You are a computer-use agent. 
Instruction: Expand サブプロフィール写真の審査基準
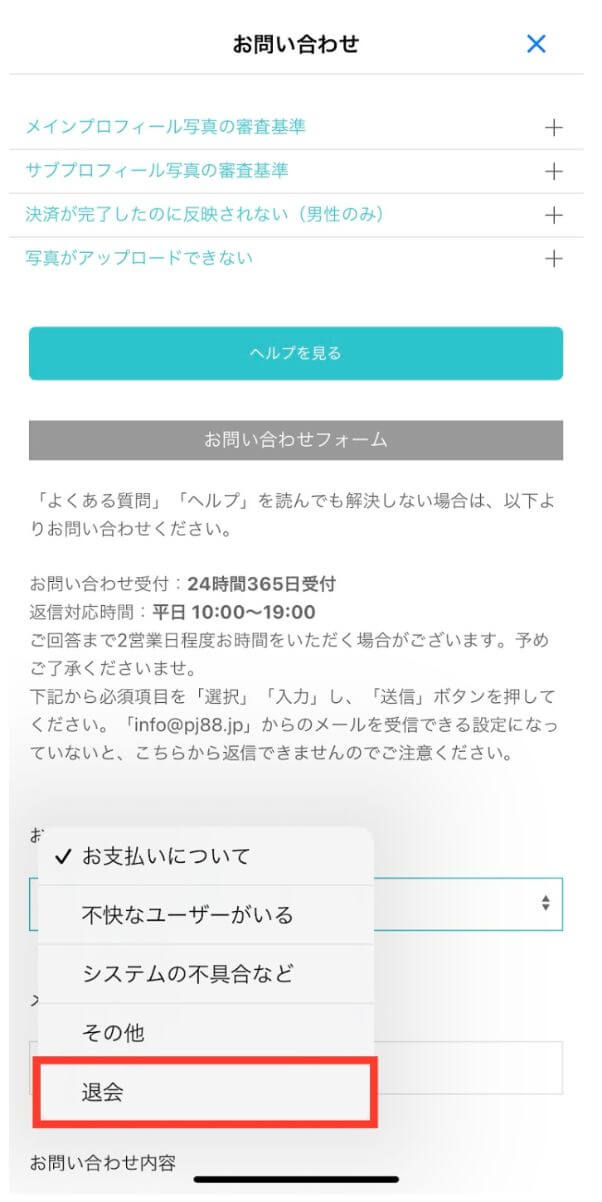(x=553, y=171)
